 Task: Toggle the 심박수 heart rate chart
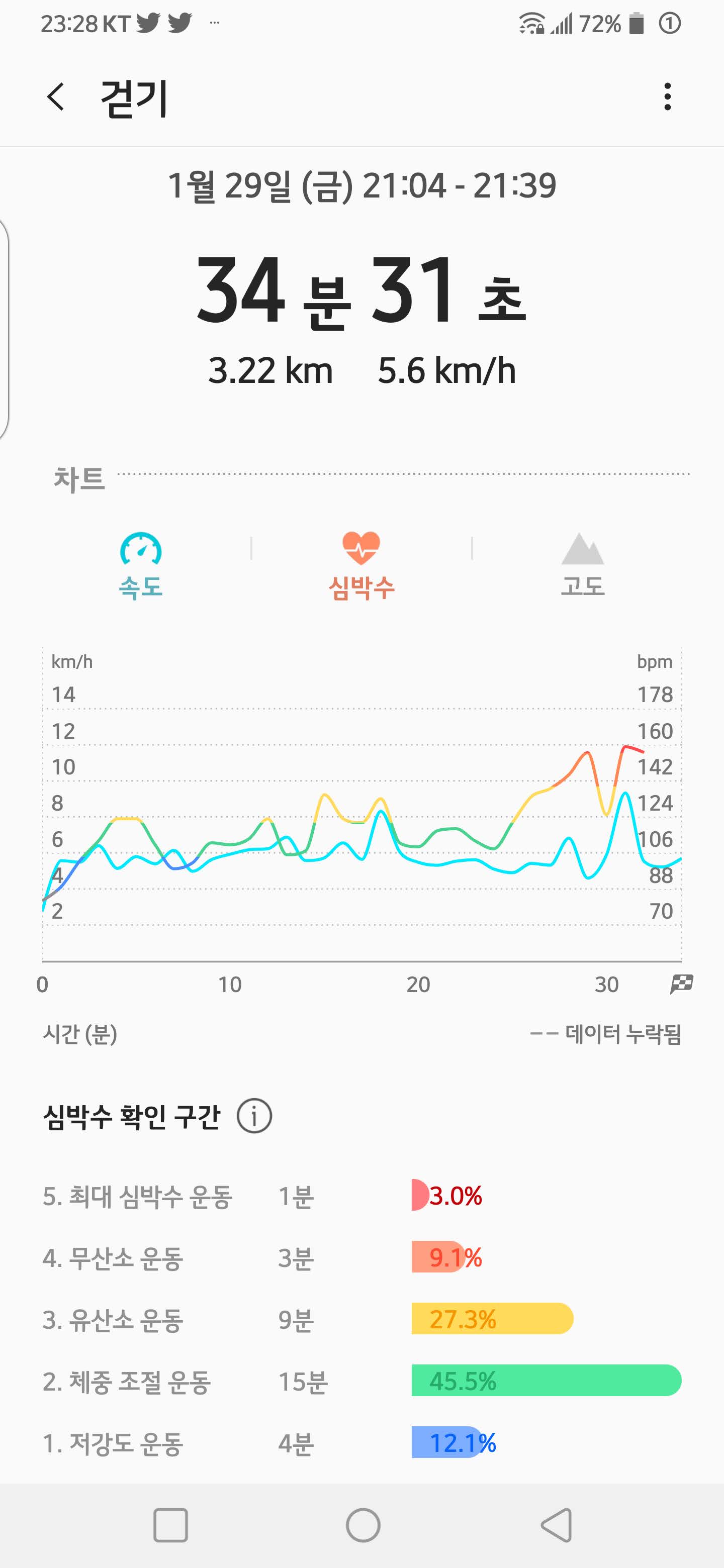click(x=361, y=566)
